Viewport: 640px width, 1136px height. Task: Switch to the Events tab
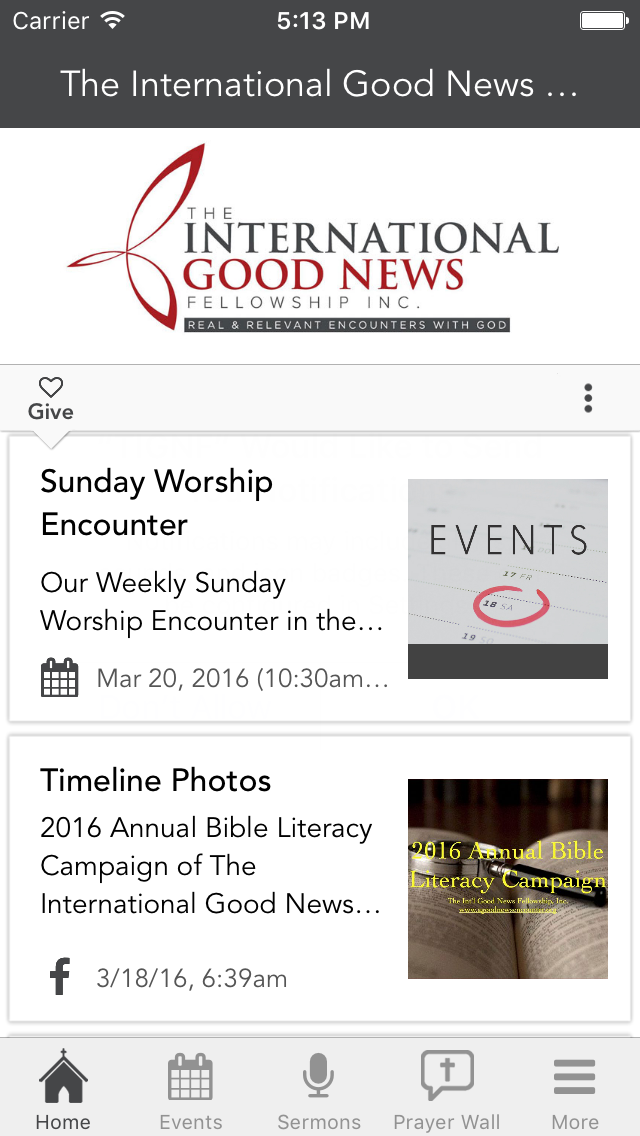[x=190, y=1090]
